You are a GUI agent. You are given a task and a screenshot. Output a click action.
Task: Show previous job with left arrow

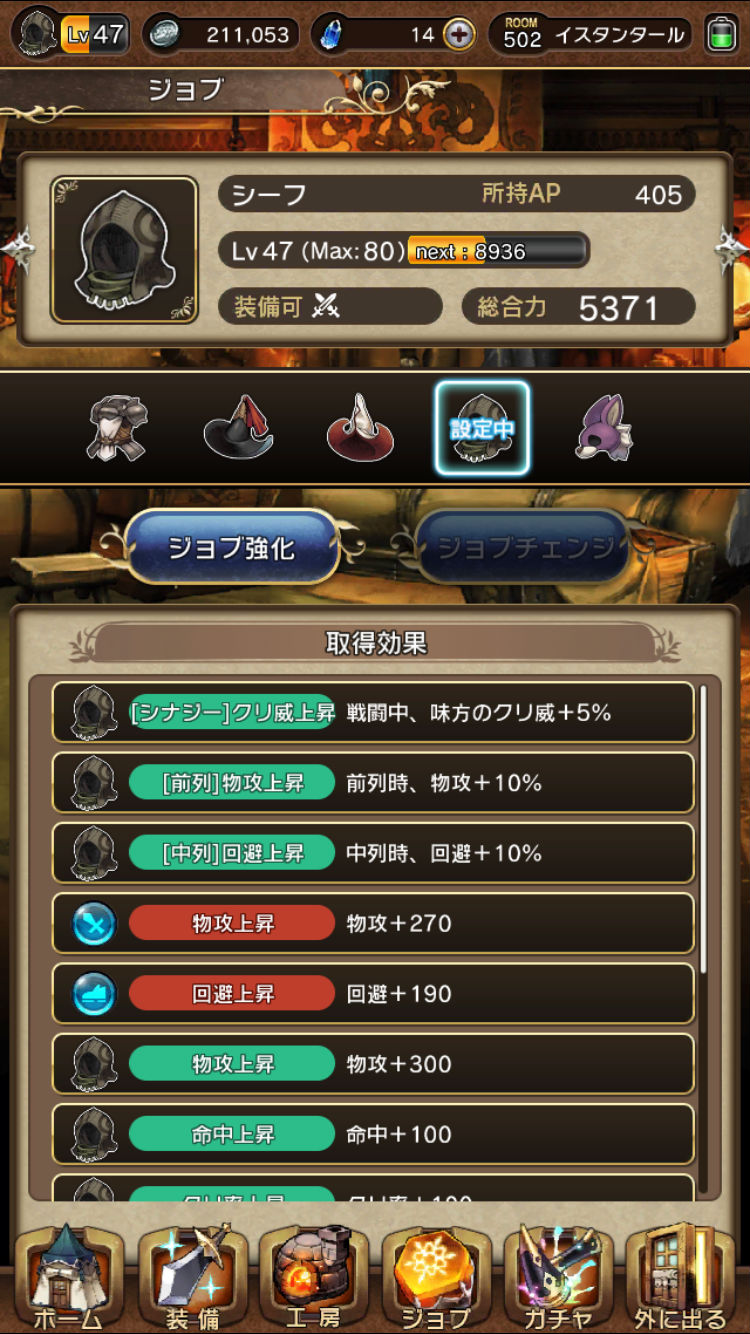coord(18,247)
